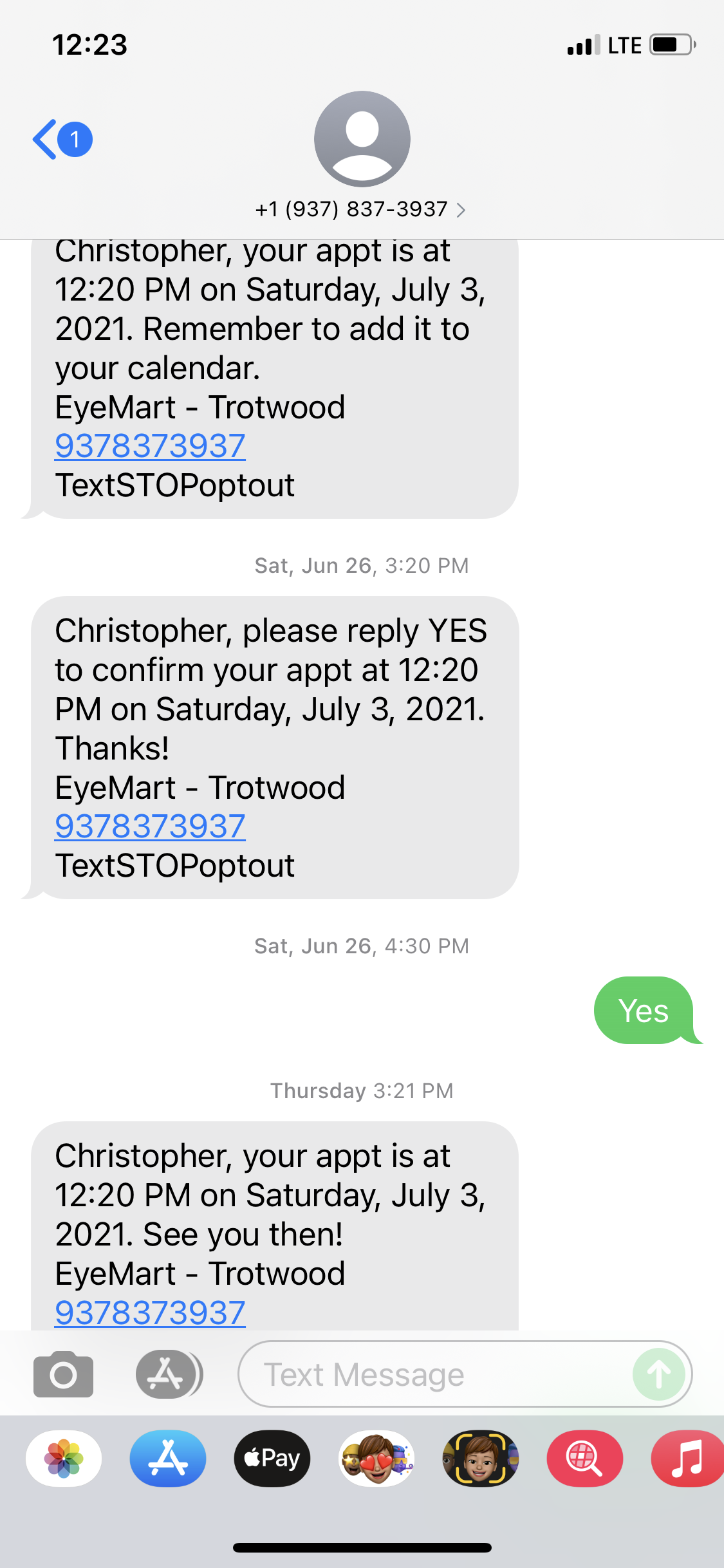The height and width of the screenshot is (1568, 724).
Task: Send the message with the arrow button
Action: click(x=658, y=1374)
